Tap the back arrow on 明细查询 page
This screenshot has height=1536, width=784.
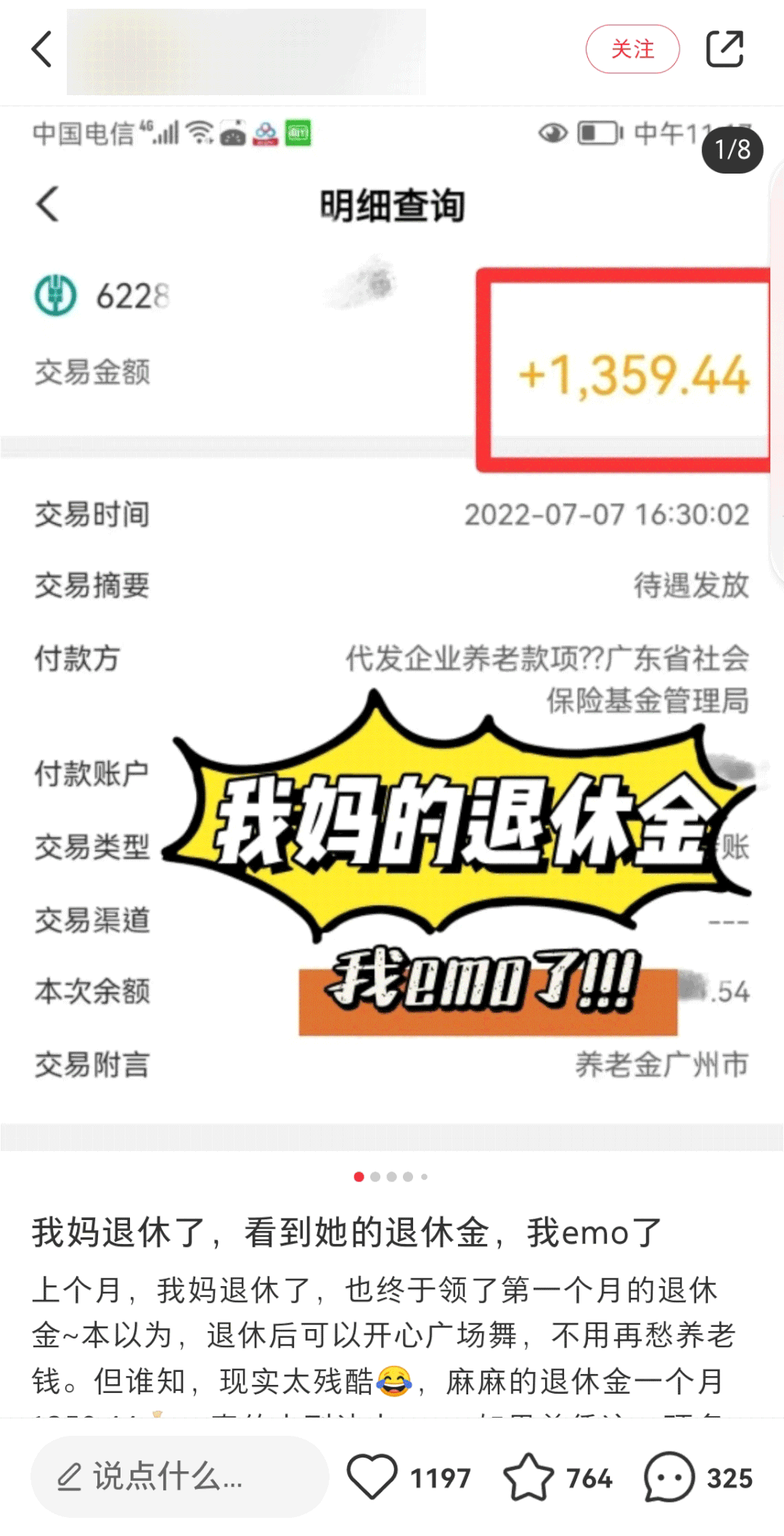[x=48, y=204]
